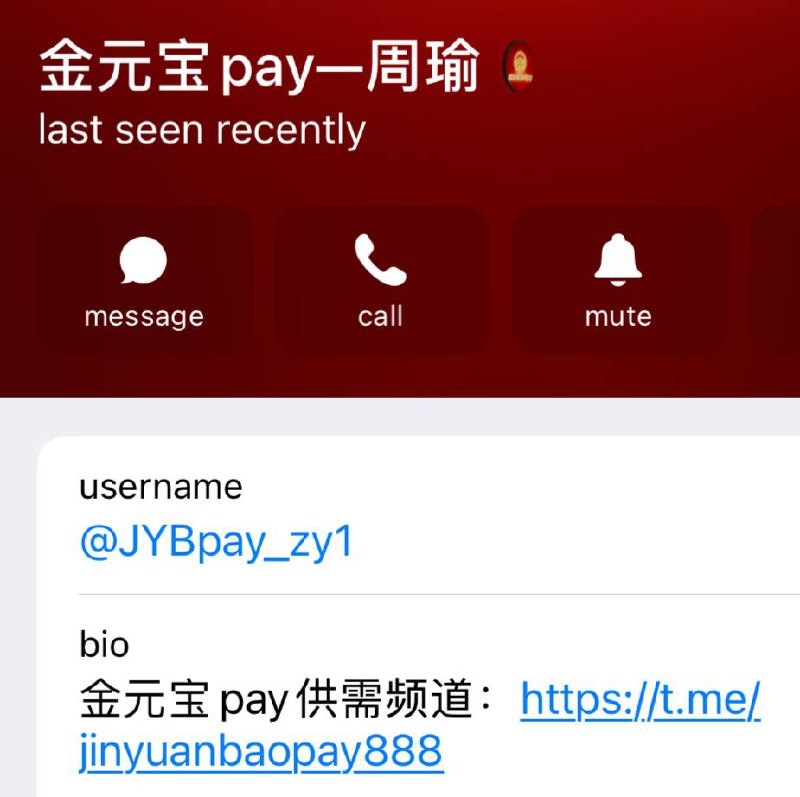800x797 pixels.
Task: Mute notifications from this contact
Action: pos(618,281)
